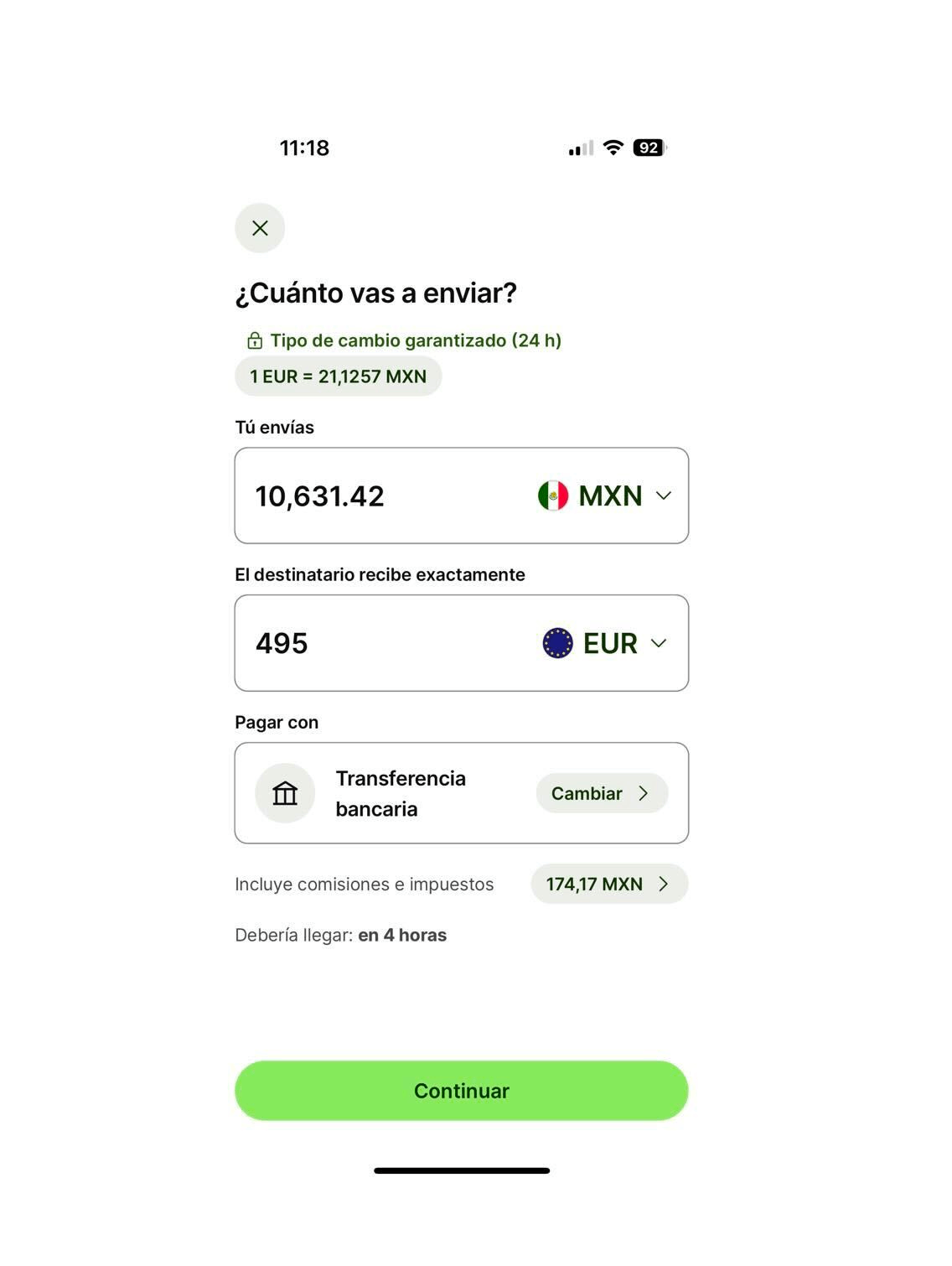Click the Debería llegar en 4 horas text
This screenshot has width=952, height=1266.
340,934
